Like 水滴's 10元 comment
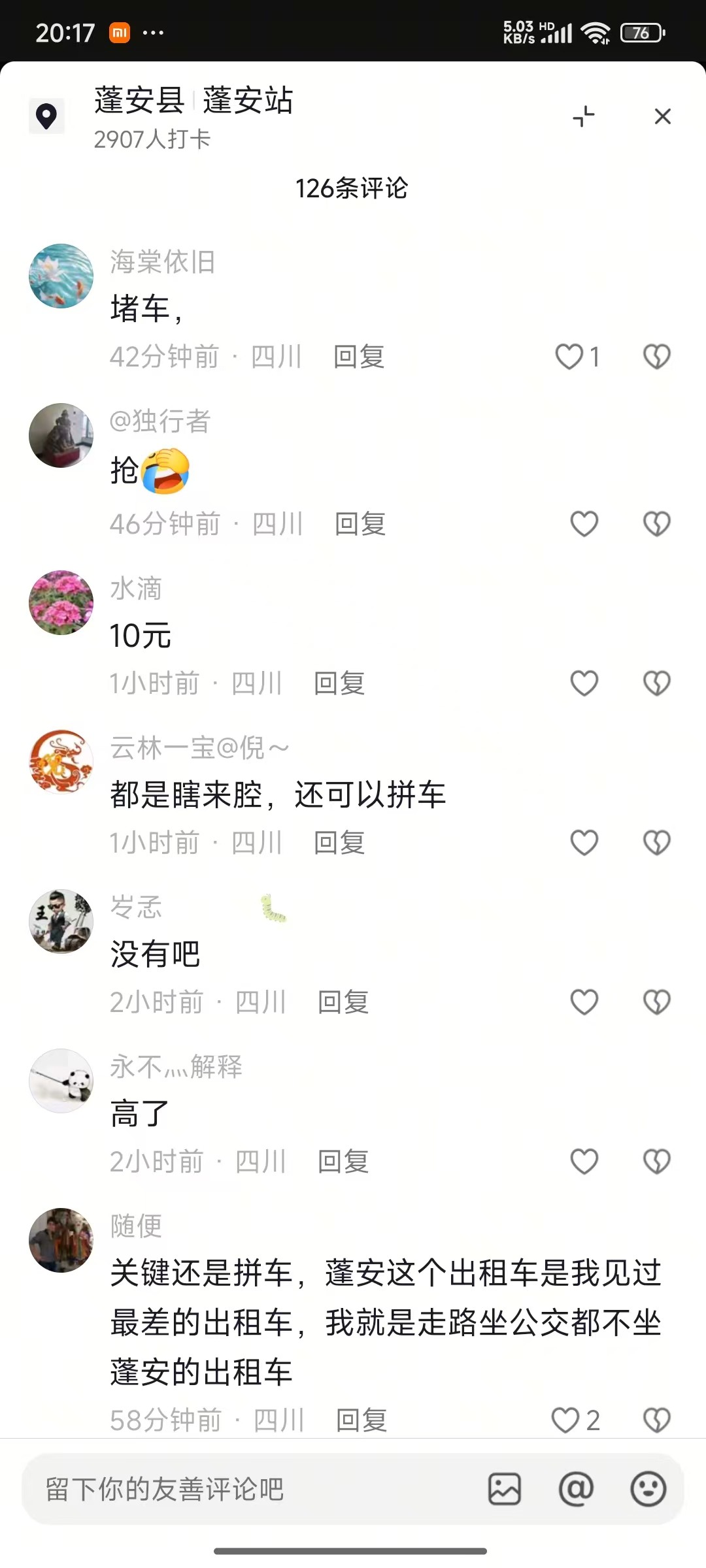Image resolution: width=706 pixels, height=1568 pixels. coord(584,683)
